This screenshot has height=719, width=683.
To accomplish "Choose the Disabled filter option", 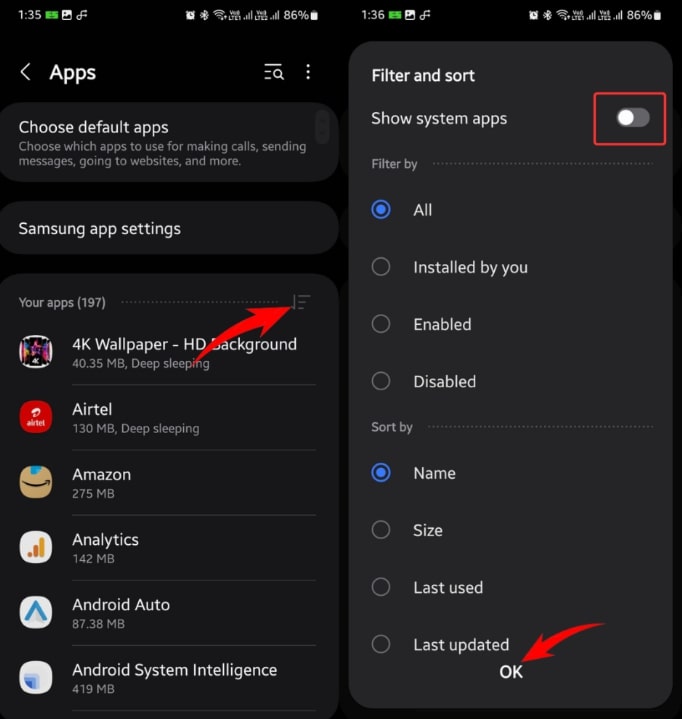I will (x=444, y=381).
